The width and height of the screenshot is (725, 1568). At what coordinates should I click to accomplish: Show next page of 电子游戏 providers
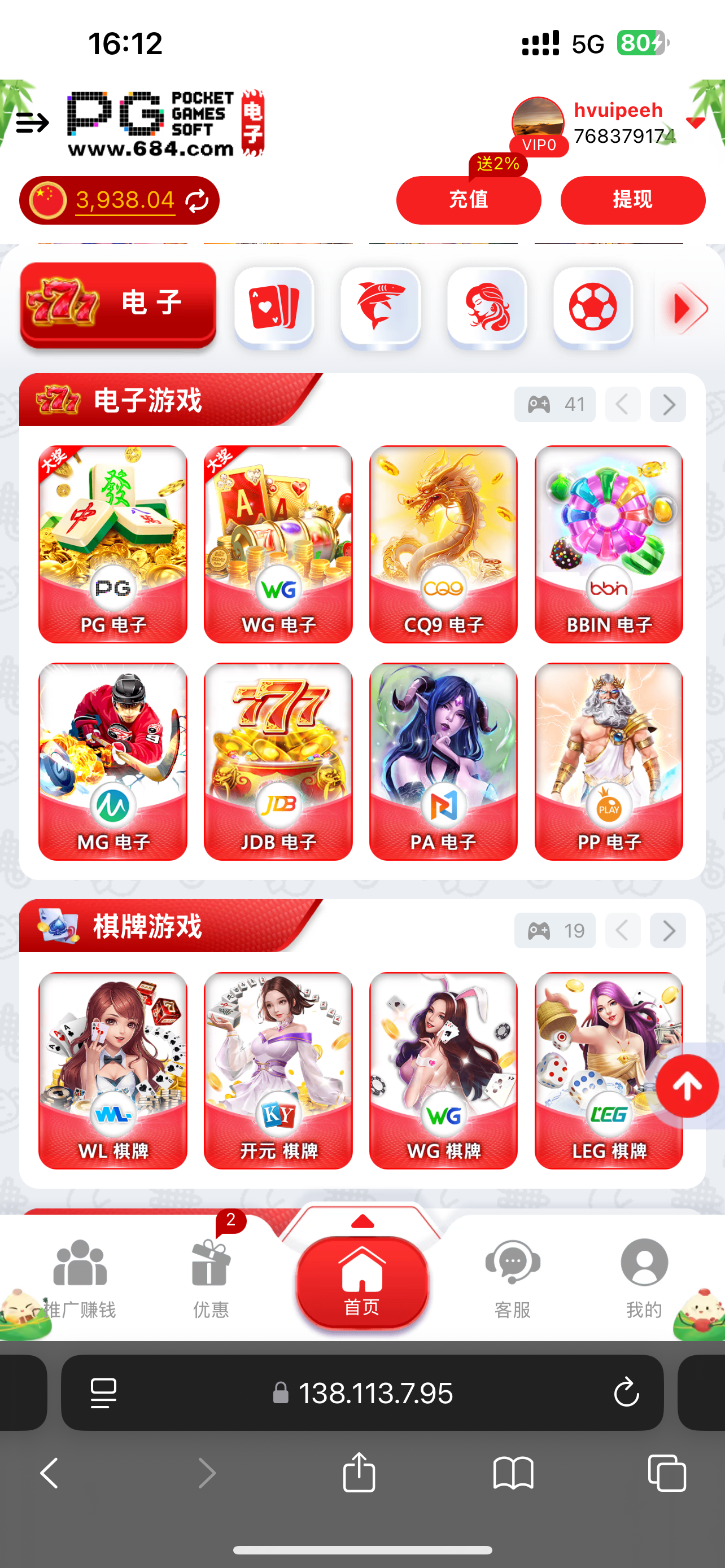(668, 404)
